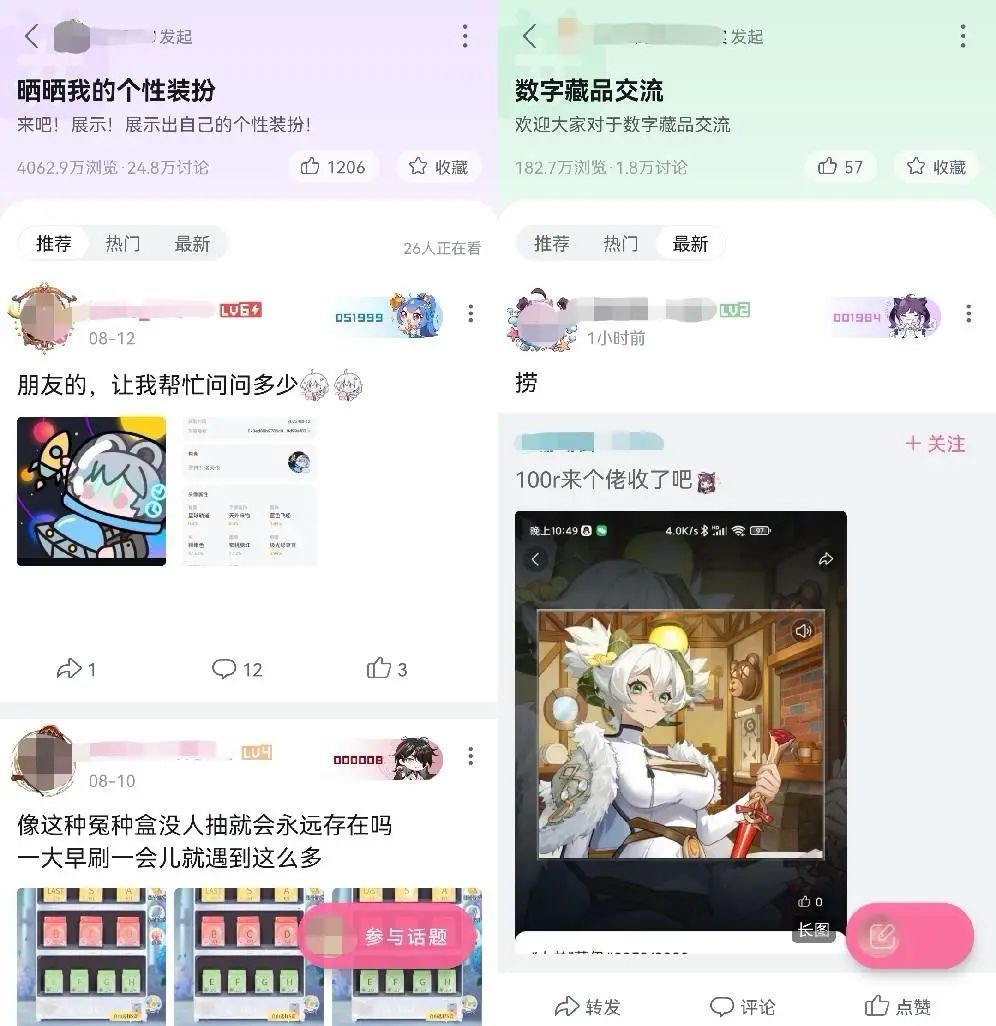Image resolution: width=996 pixels, height=1026 pixels.
Task: Go back from 晒晒我的个性装扮 topic page
Action: click(x=31, y=37)
